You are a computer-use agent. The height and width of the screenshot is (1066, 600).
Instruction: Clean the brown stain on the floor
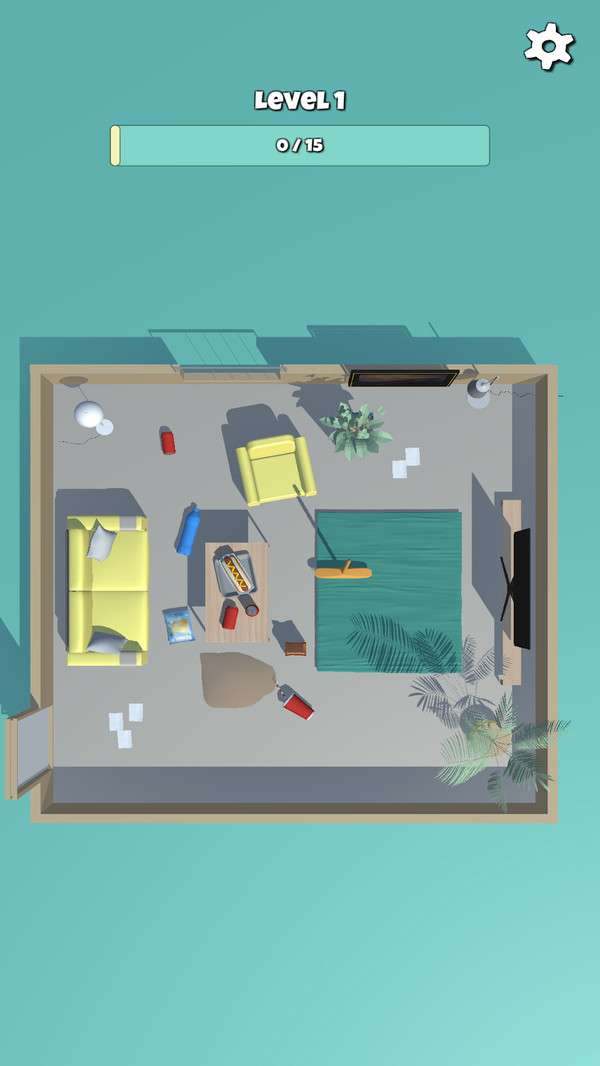pos(234,680)
